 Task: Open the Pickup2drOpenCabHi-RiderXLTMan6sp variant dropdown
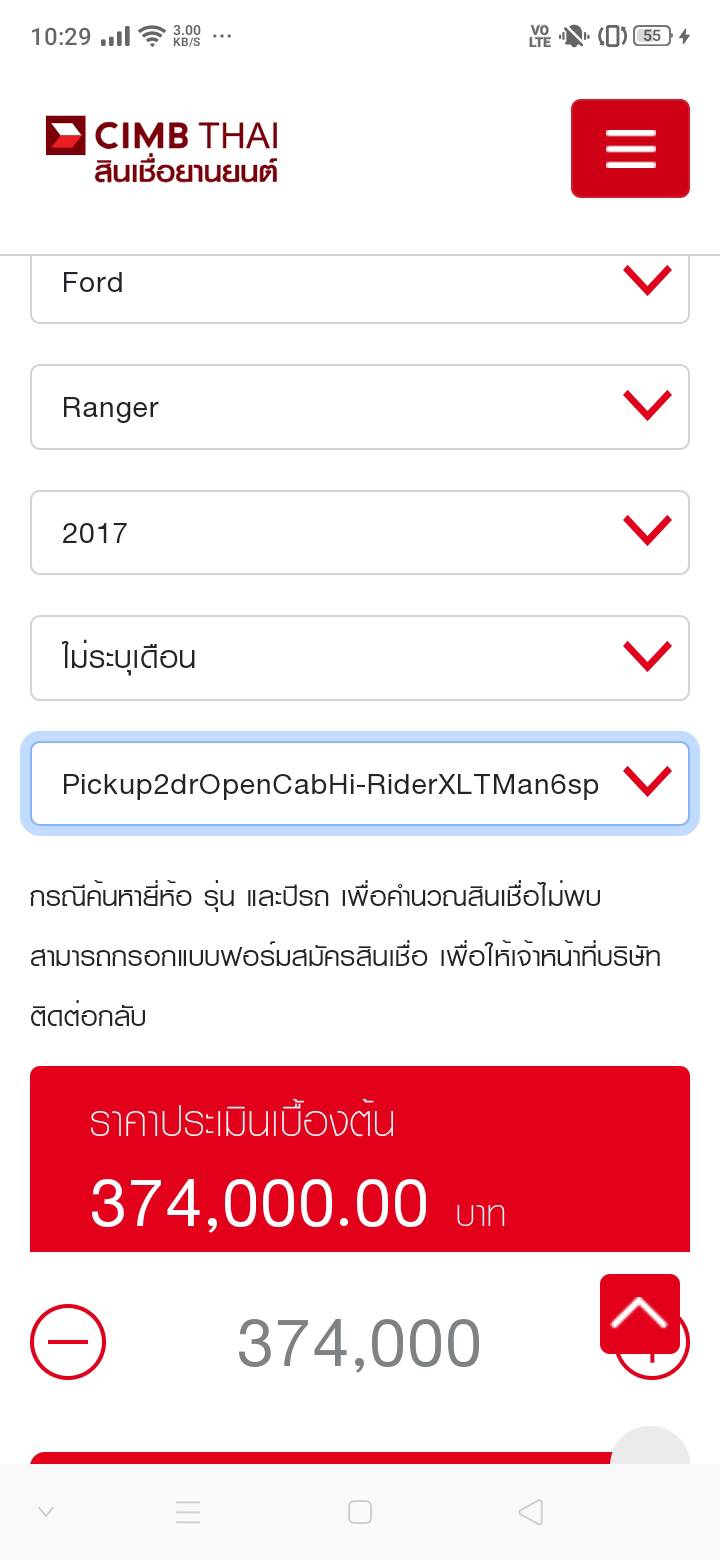(x=360, y=784)
